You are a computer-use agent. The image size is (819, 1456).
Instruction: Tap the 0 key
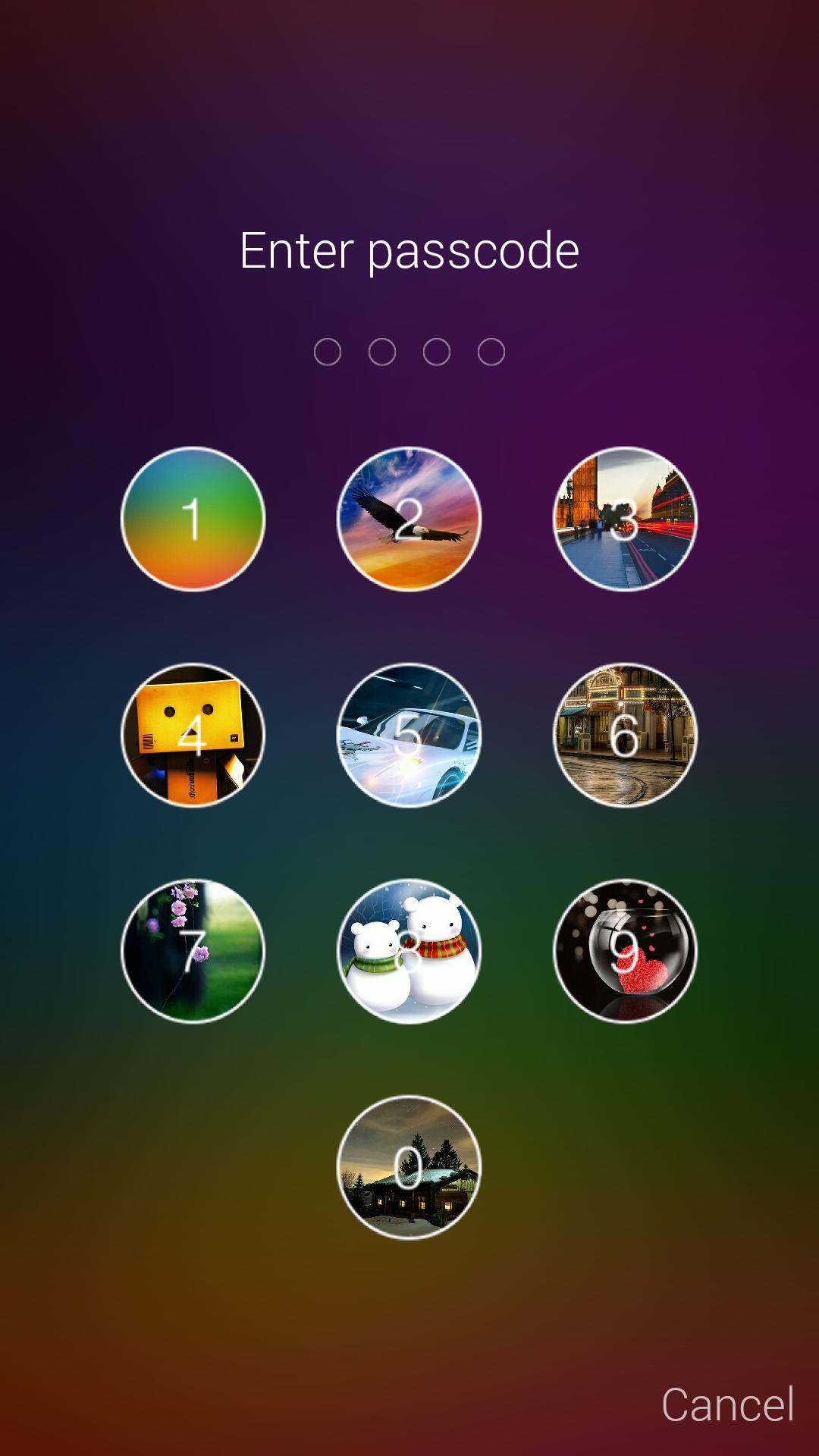(409, 1167)
